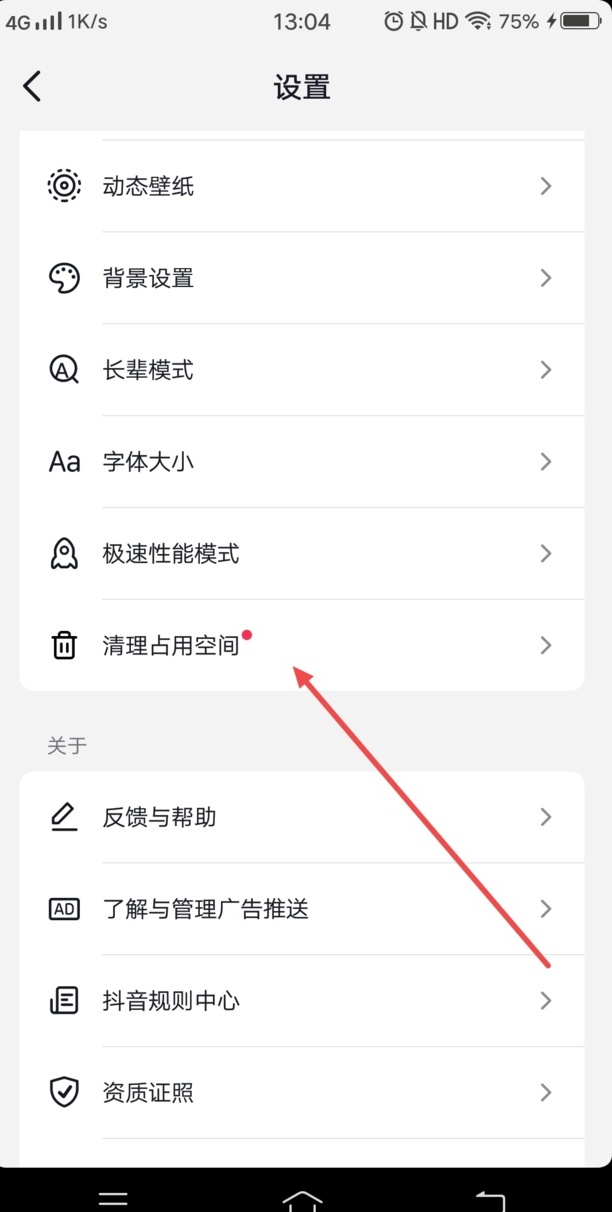Open 背景设置

coord(300,278)
